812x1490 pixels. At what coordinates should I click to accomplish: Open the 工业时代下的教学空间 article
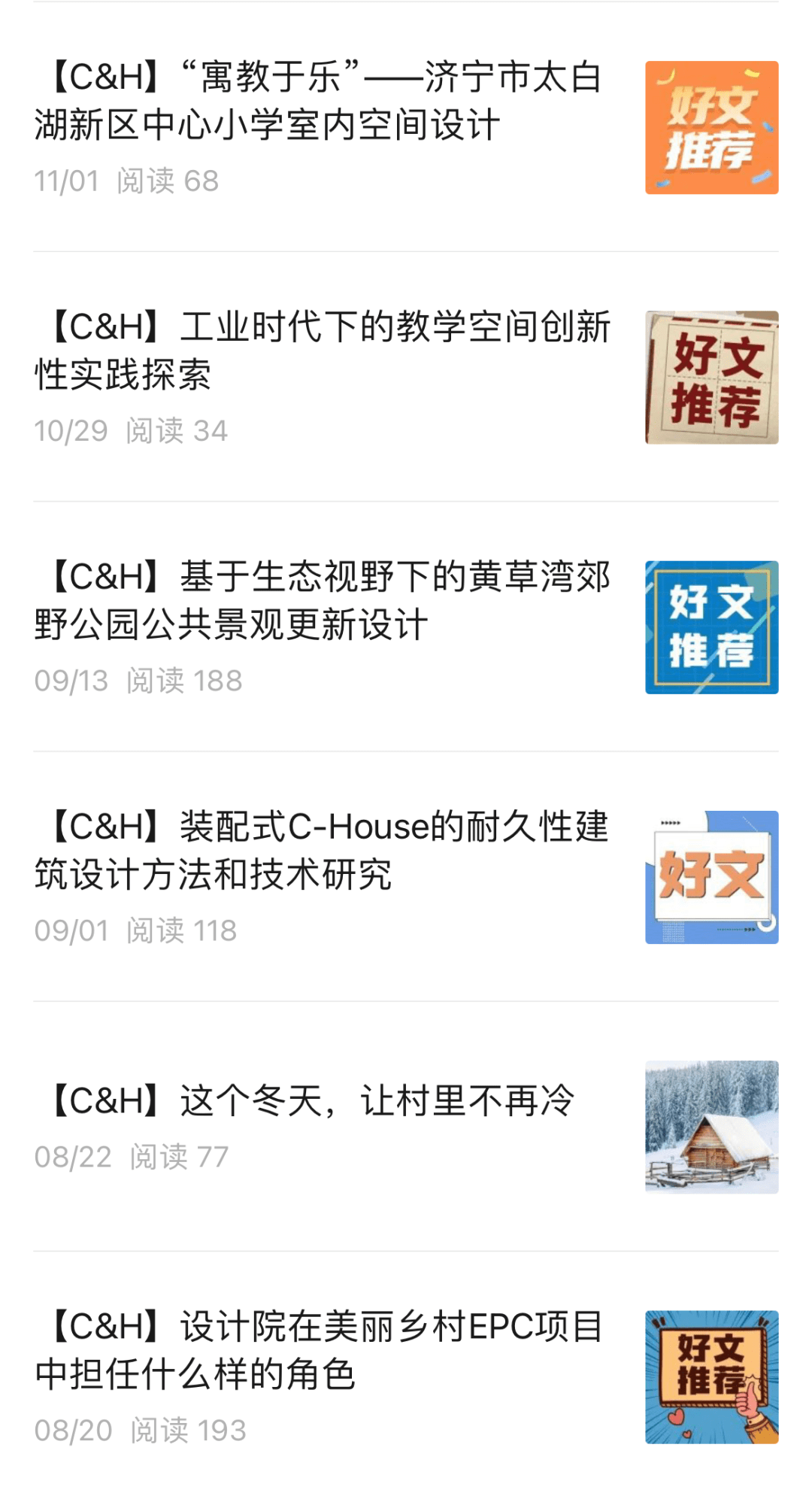tap(323, 351)
